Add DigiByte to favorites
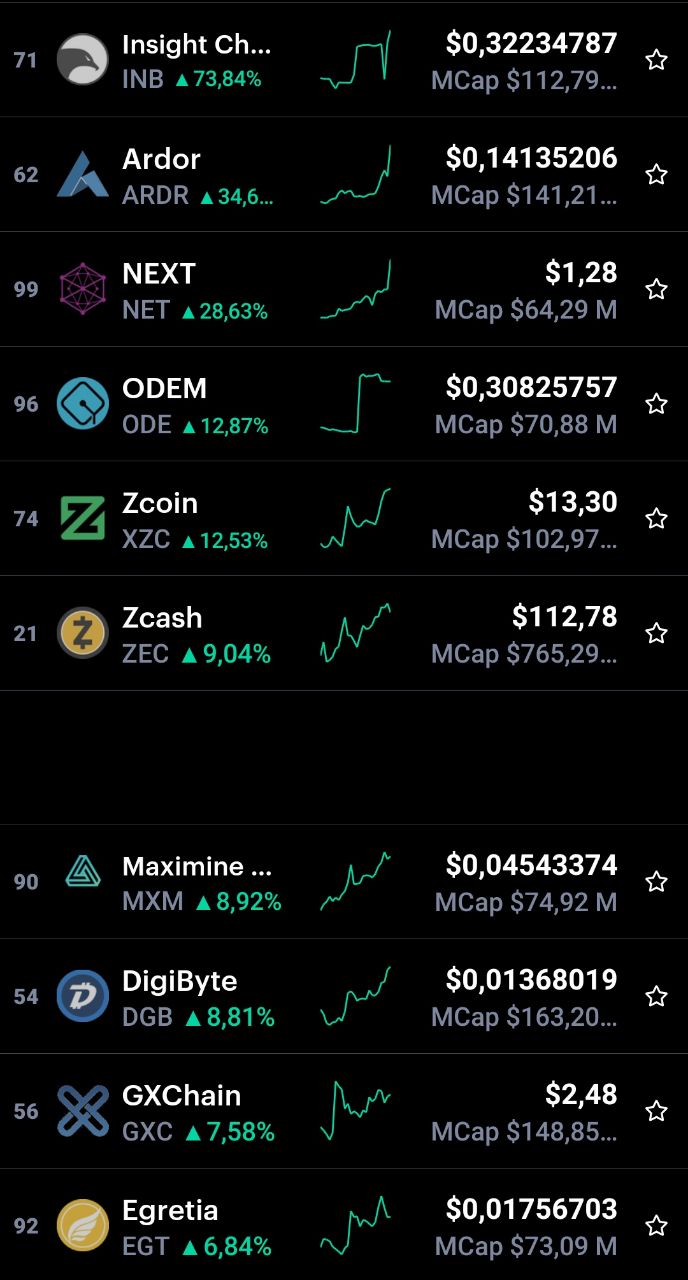The width and height of the screenshot is (688, 1280). pos(656,996)
